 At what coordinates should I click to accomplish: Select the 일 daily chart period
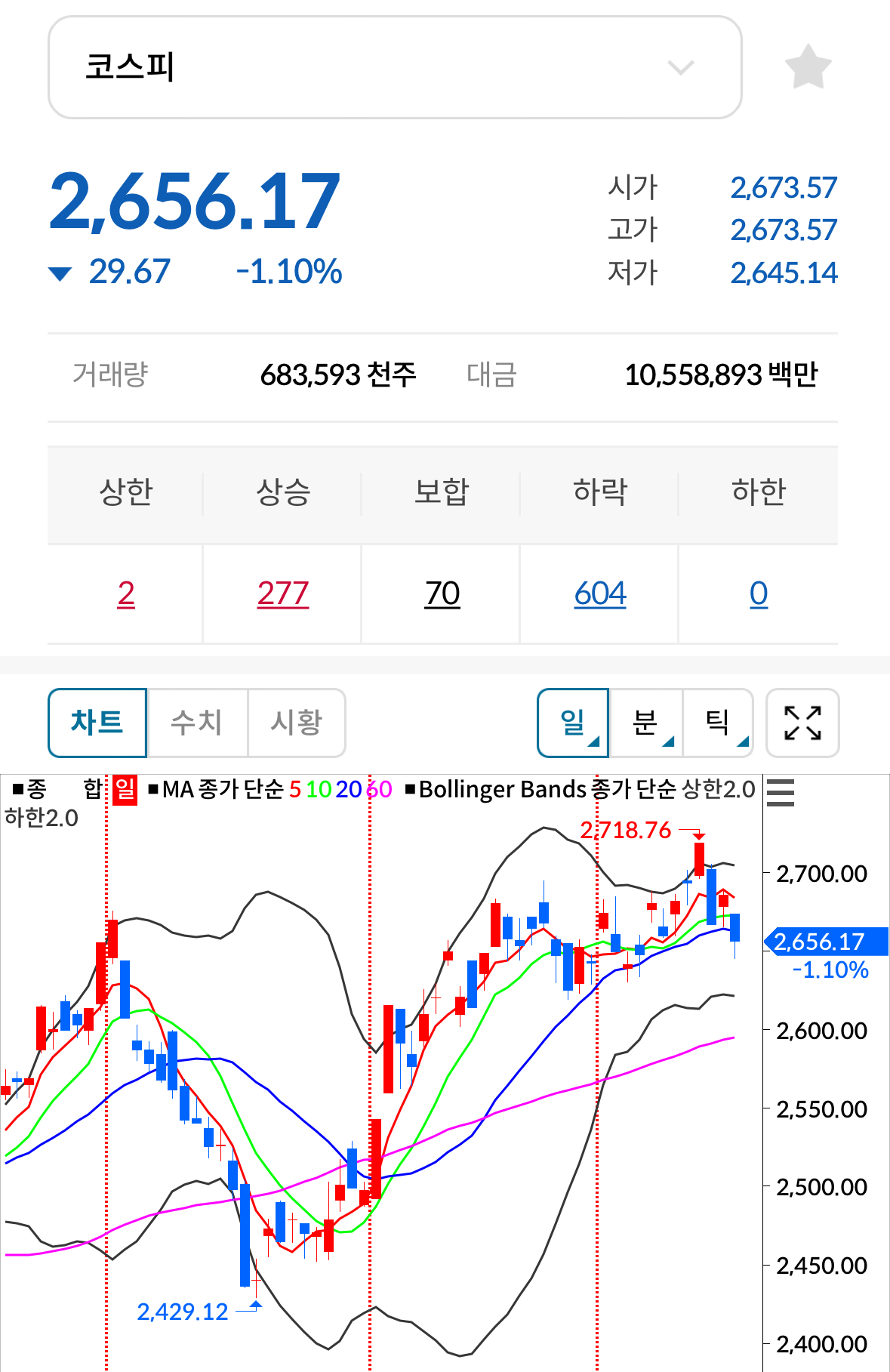coord(573,723)
